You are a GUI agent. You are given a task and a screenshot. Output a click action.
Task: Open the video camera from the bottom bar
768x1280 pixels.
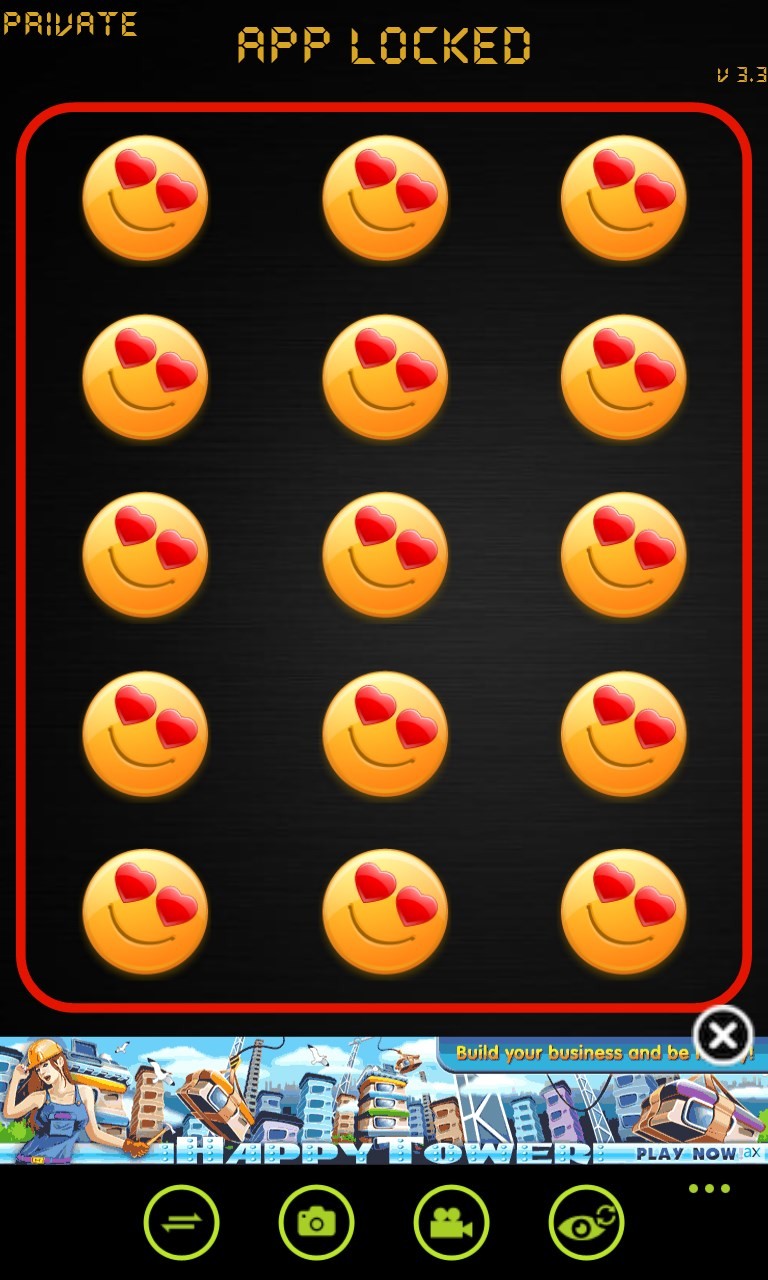[x=451, y=1222]
